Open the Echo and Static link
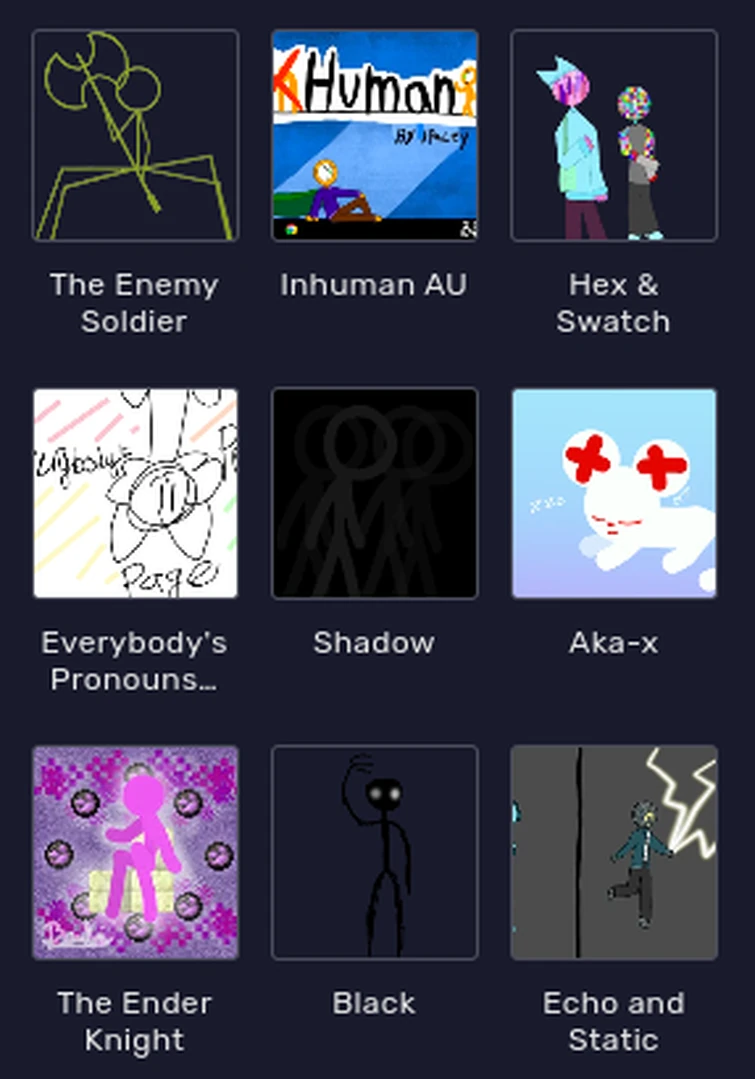The height and width of the screenshot is (1079, 755). click(613, 1022)
